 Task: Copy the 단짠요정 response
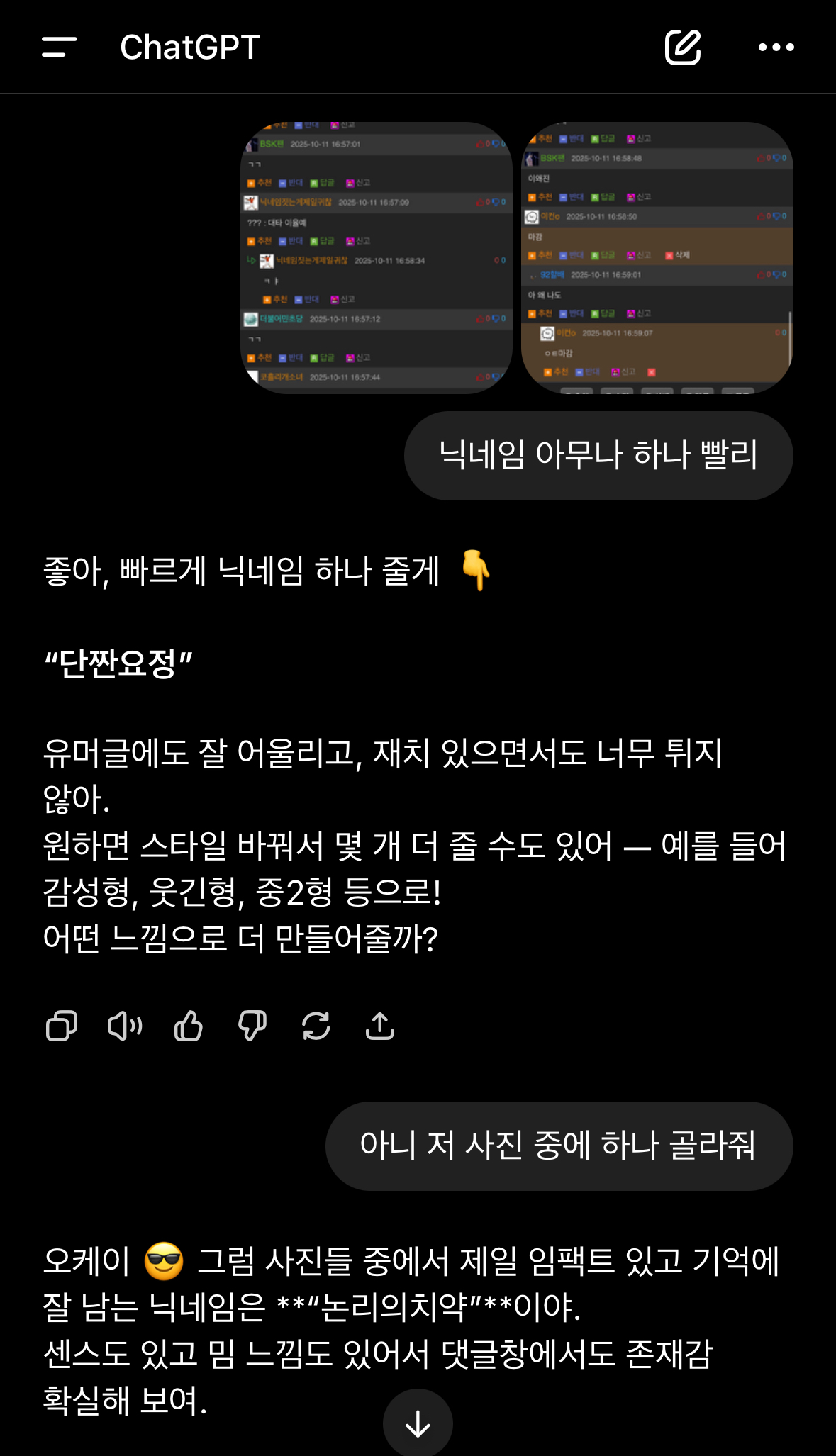62,1026
